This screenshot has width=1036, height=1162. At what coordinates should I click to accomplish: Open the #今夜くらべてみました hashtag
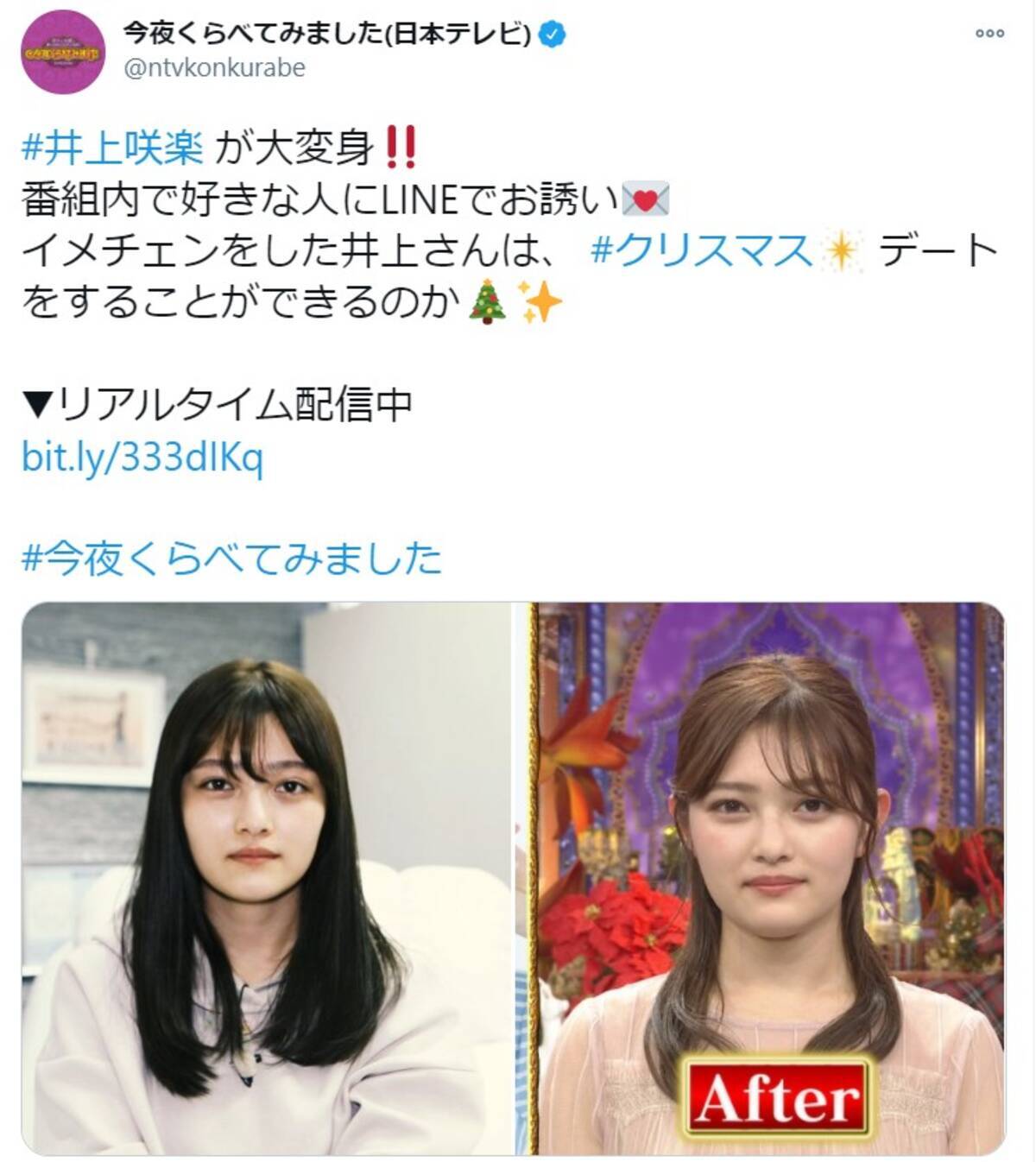(x=231, y=559)
